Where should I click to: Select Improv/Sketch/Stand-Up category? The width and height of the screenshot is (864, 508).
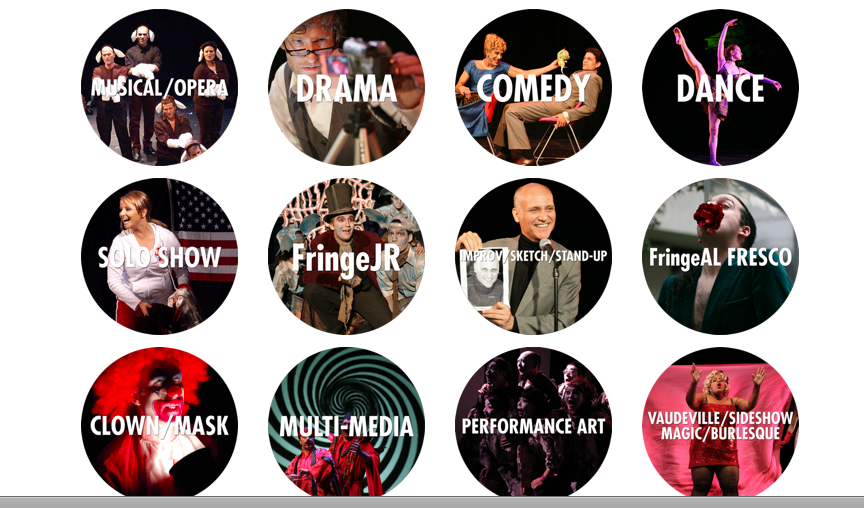click(x=533, y=257)
